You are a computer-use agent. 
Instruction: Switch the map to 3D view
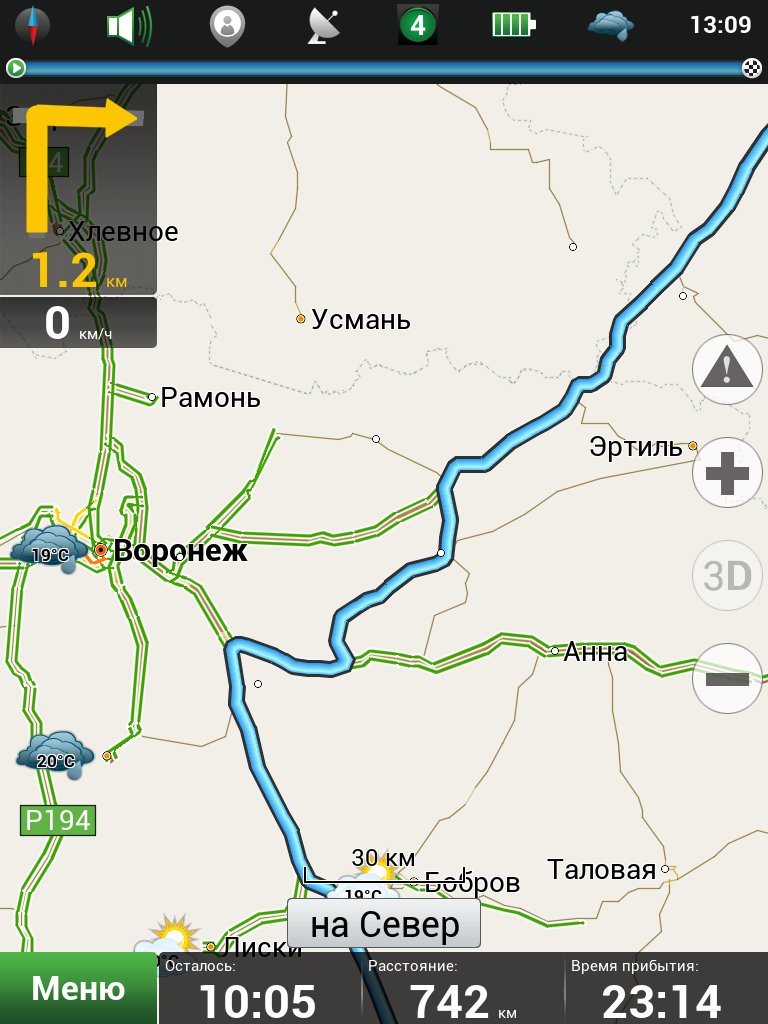(727, 576)
